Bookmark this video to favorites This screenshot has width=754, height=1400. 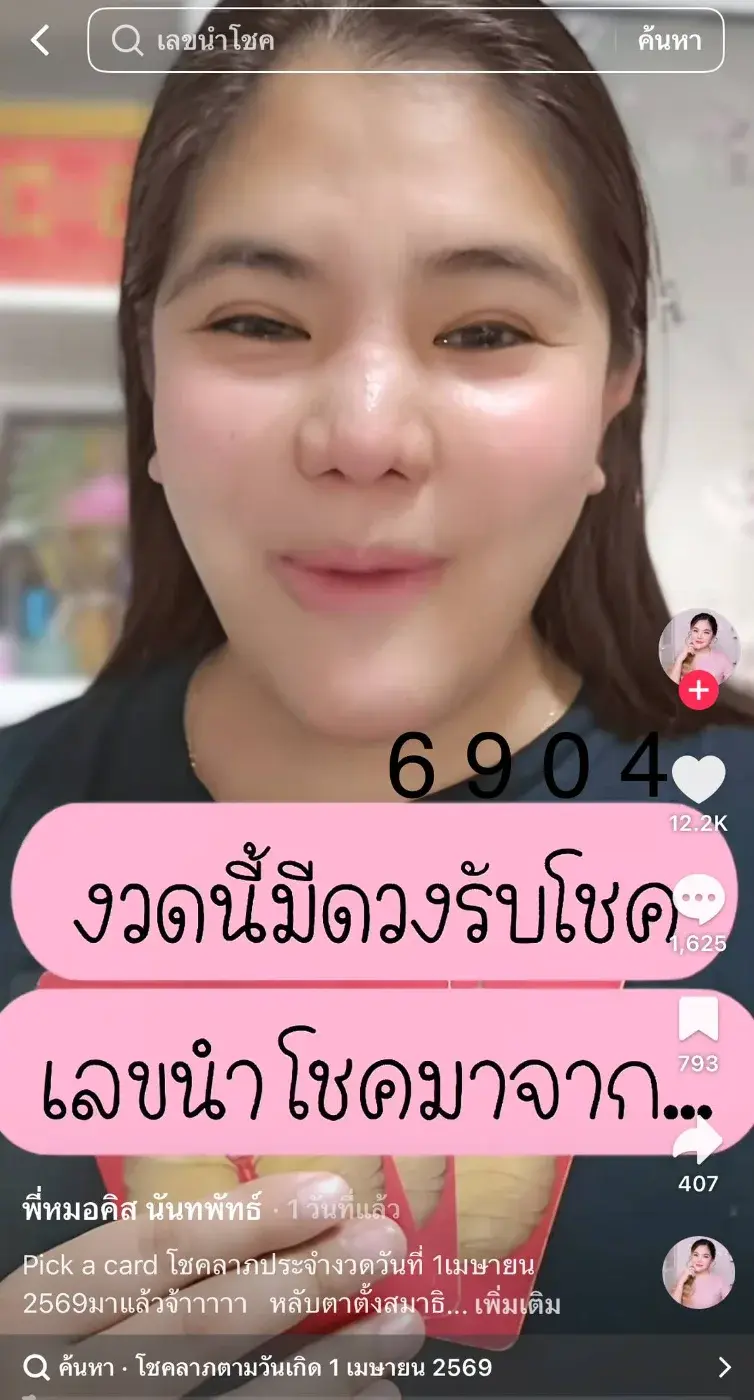pos(698,1021)
